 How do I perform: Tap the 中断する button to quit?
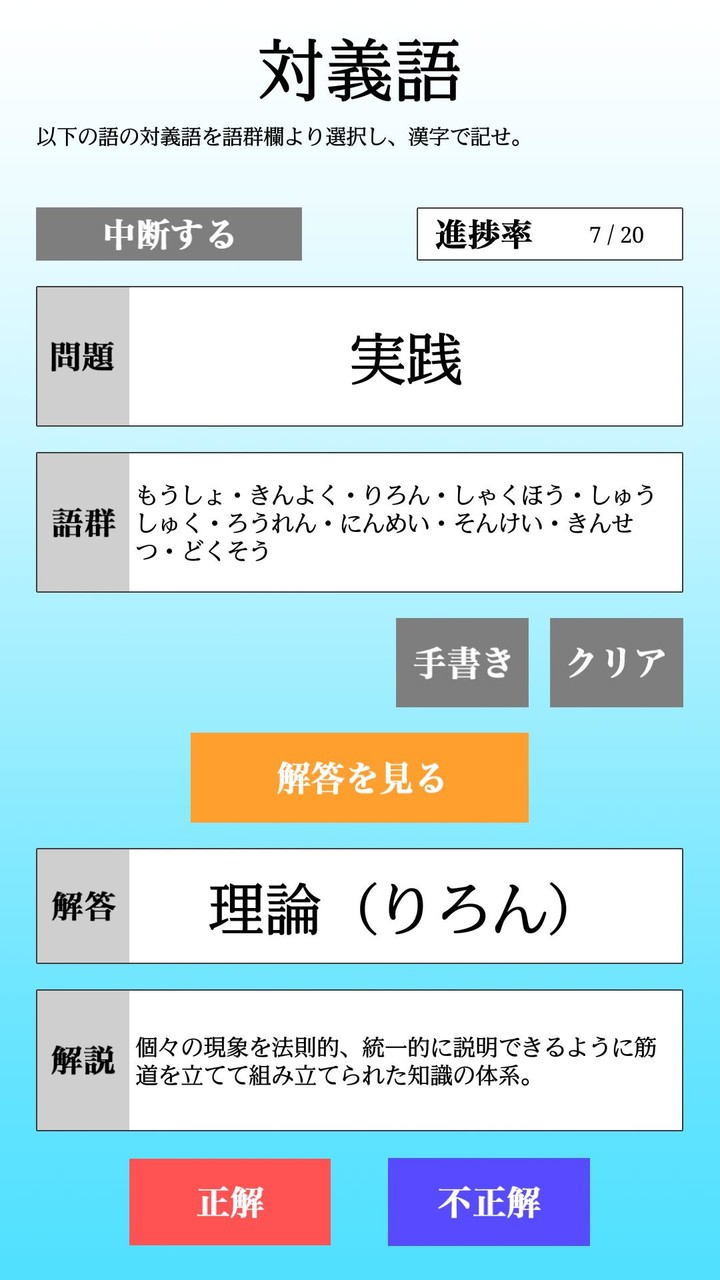click(x=169, y=234)
